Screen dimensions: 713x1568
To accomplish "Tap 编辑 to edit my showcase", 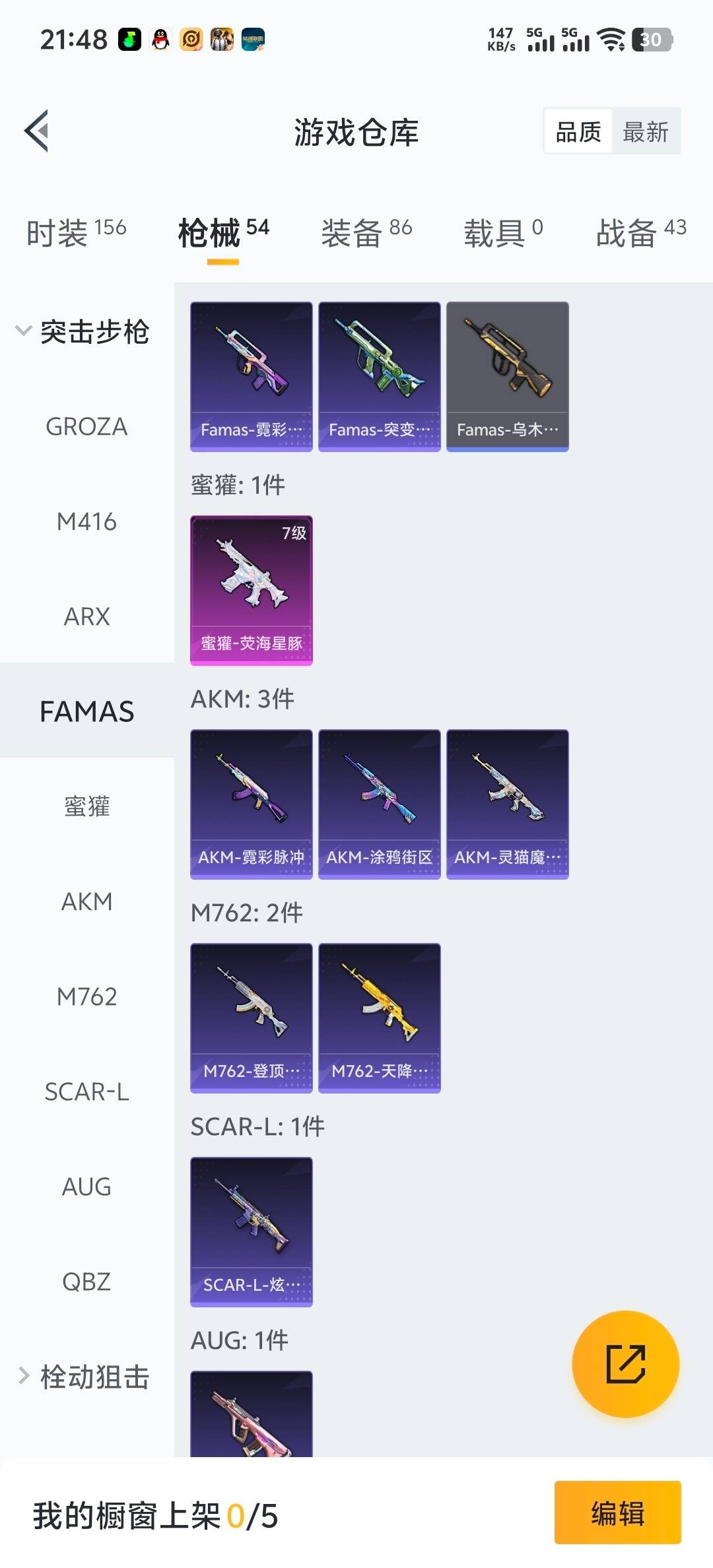I will pyautogui.click(x=617, y=1513).
